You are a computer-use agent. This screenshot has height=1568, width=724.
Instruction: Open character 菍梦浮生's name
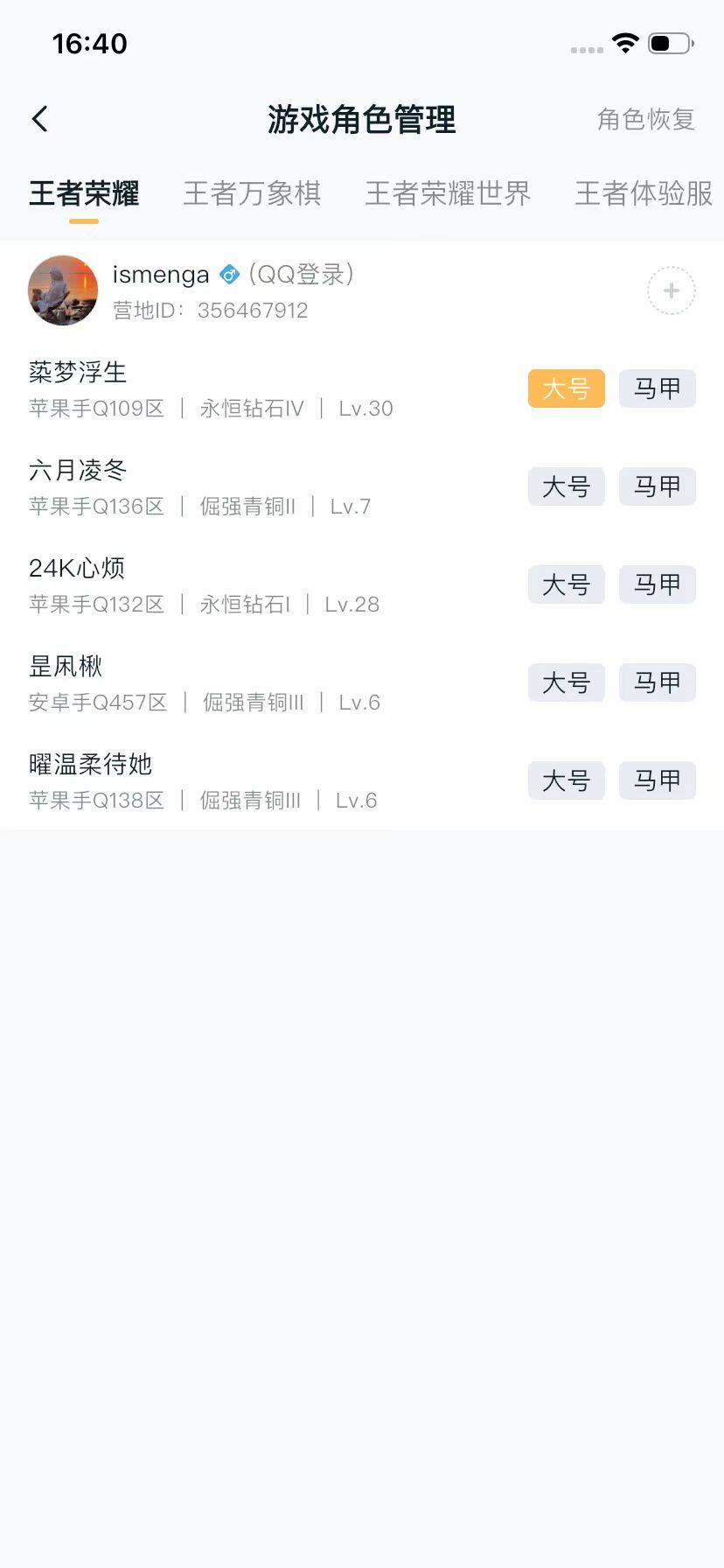click(75, 372)
